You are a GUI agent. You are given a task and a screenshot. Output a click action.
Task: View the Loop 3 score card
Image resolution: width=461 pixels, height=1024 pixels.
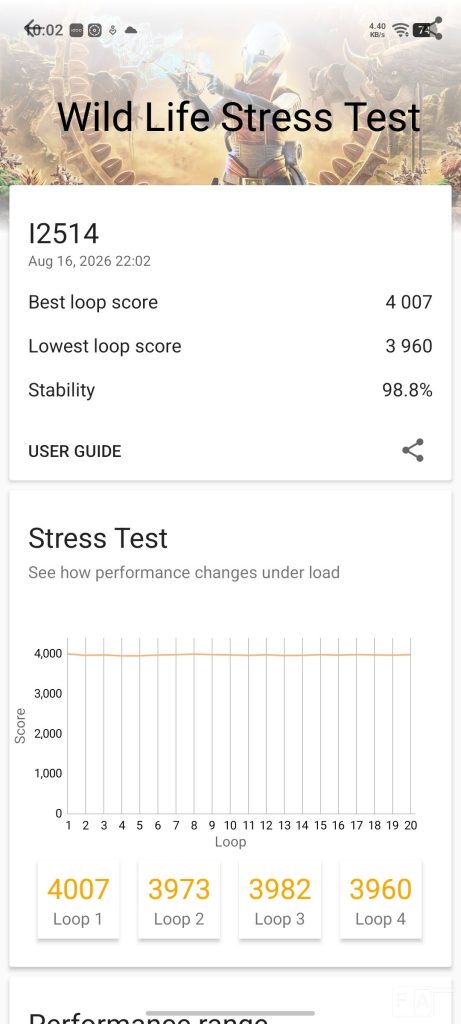click(x=279, y=900)
